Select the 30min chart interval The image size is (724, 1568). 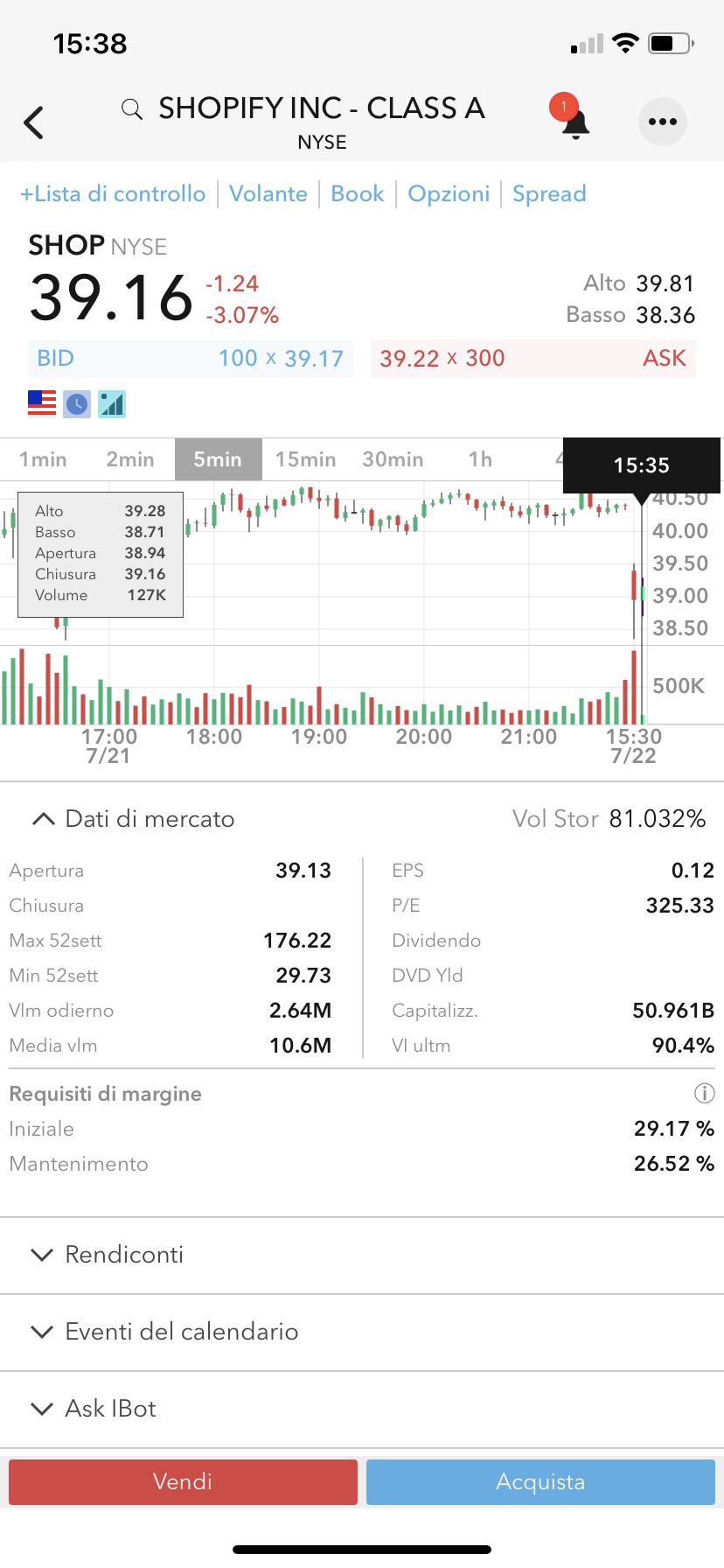[393, 459]
